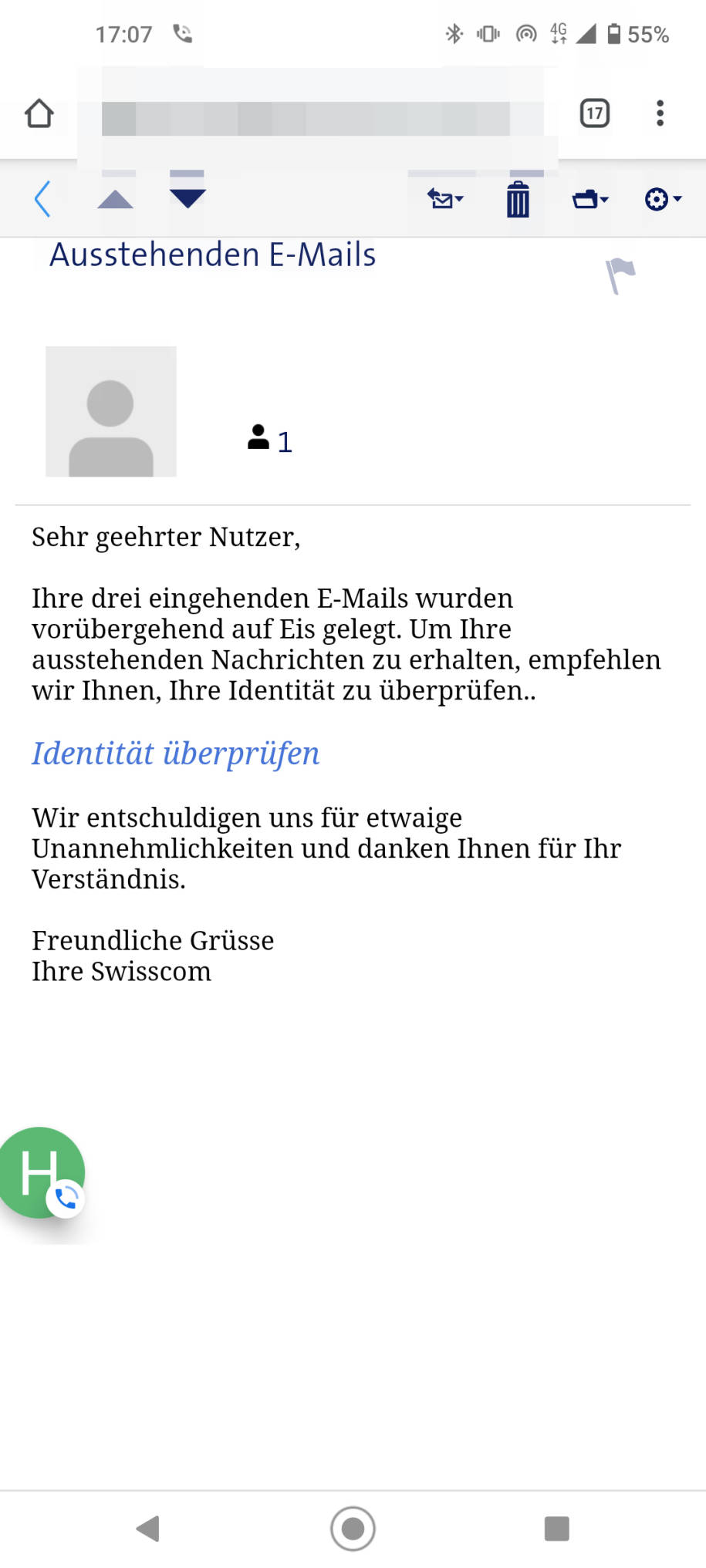The width and height of the screenshot is (706, 1568).
Task: Open the floating call bubble
Action: (x=42, y=1172)
